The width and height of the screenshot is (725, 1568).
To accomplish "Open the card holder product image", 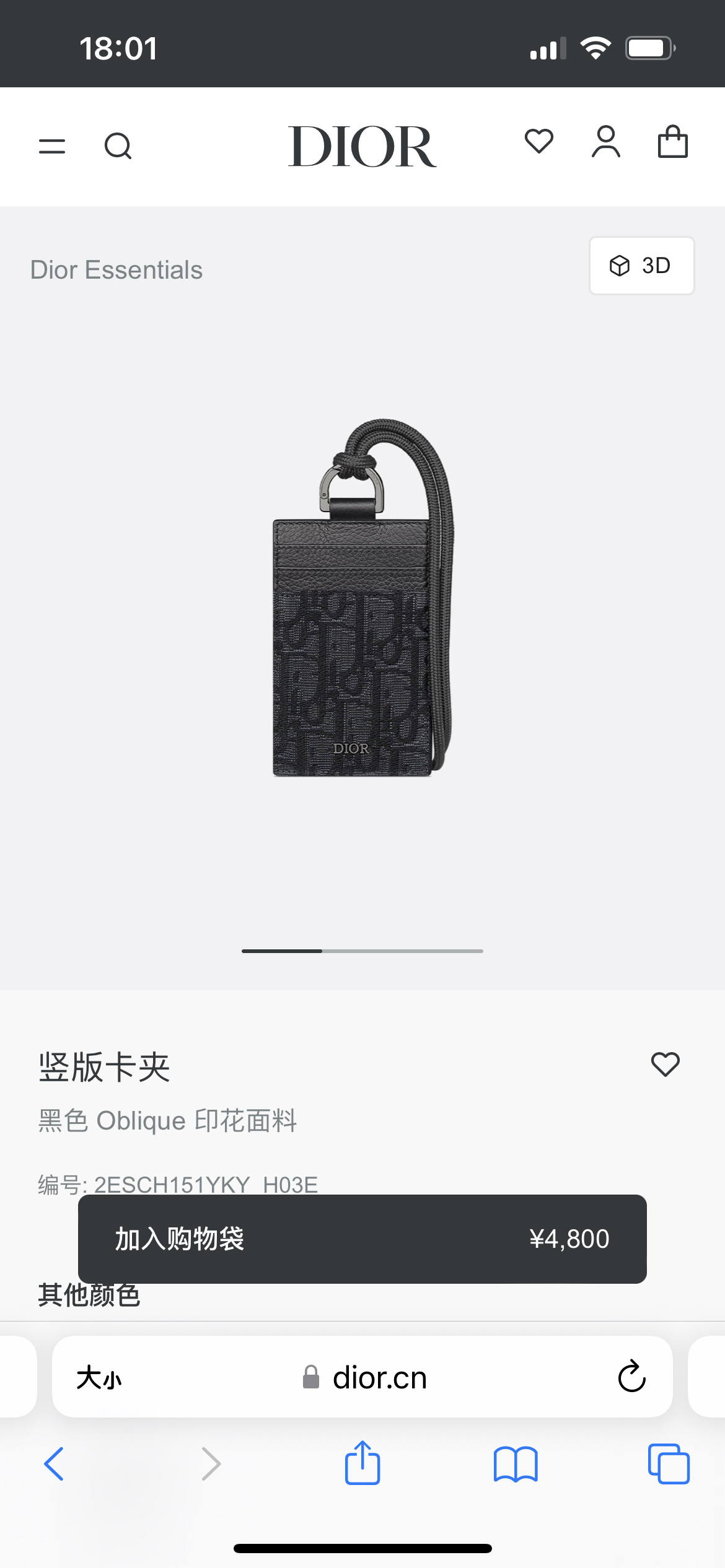I will point(362,598).
